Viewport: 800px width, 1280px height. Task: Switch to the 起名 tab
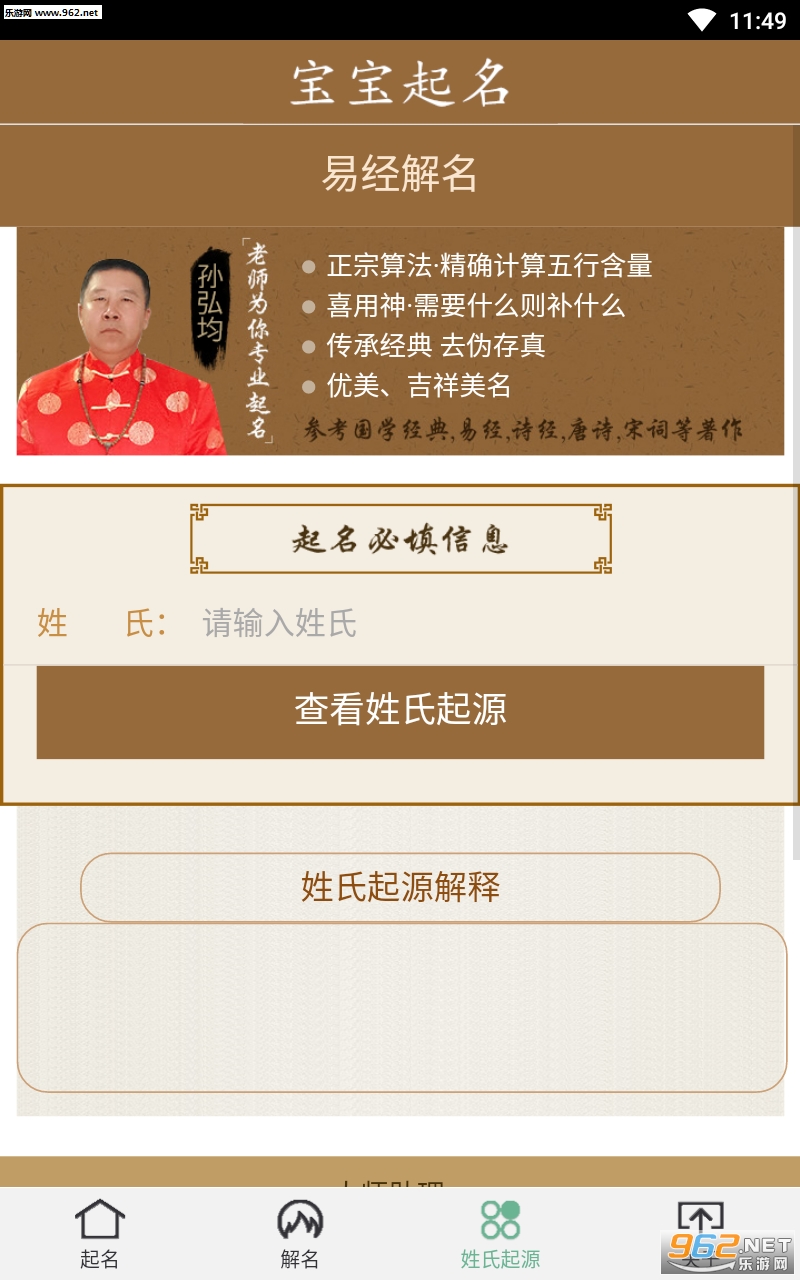coord(100,1234)
